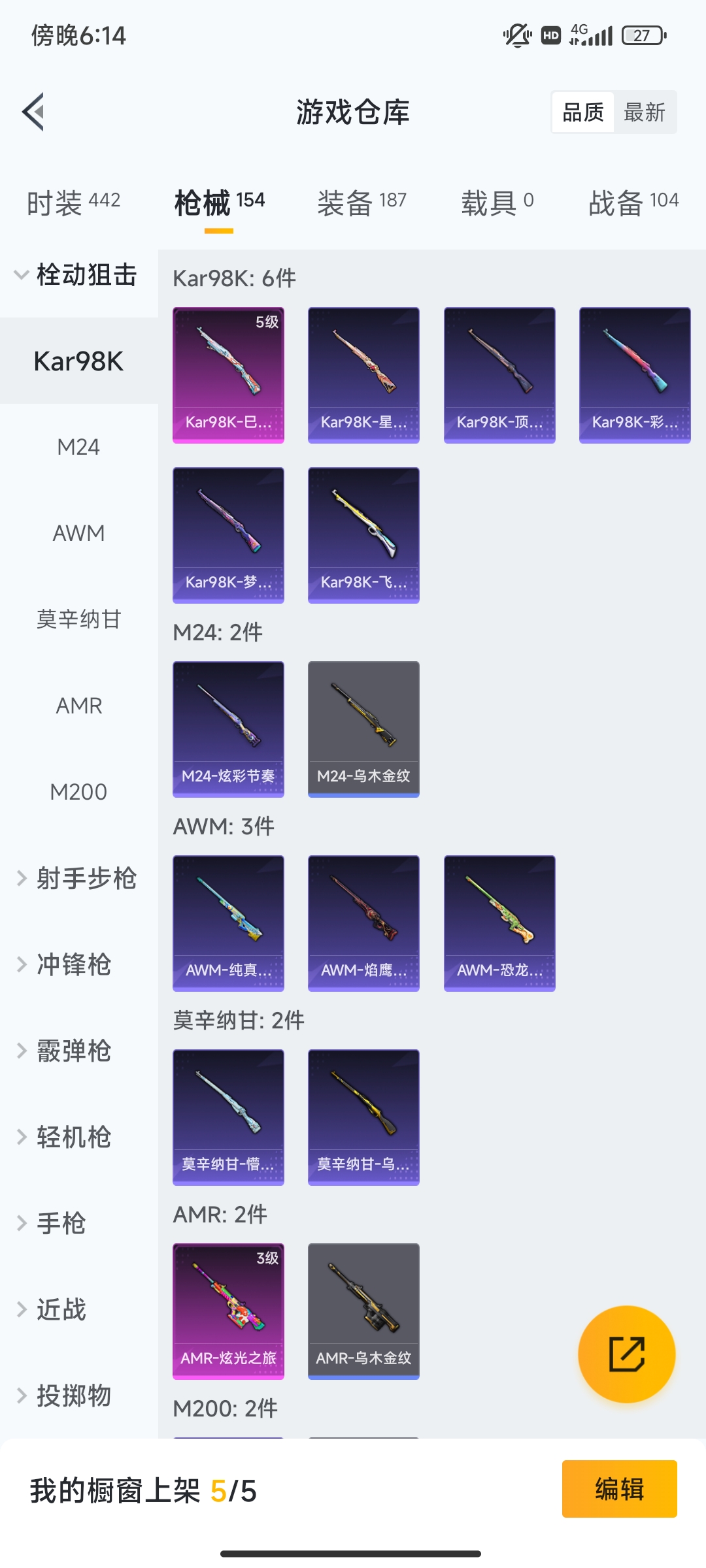Select 莫辛纳甘 in the side list
706x1568 pixels.
click(78, 619)
